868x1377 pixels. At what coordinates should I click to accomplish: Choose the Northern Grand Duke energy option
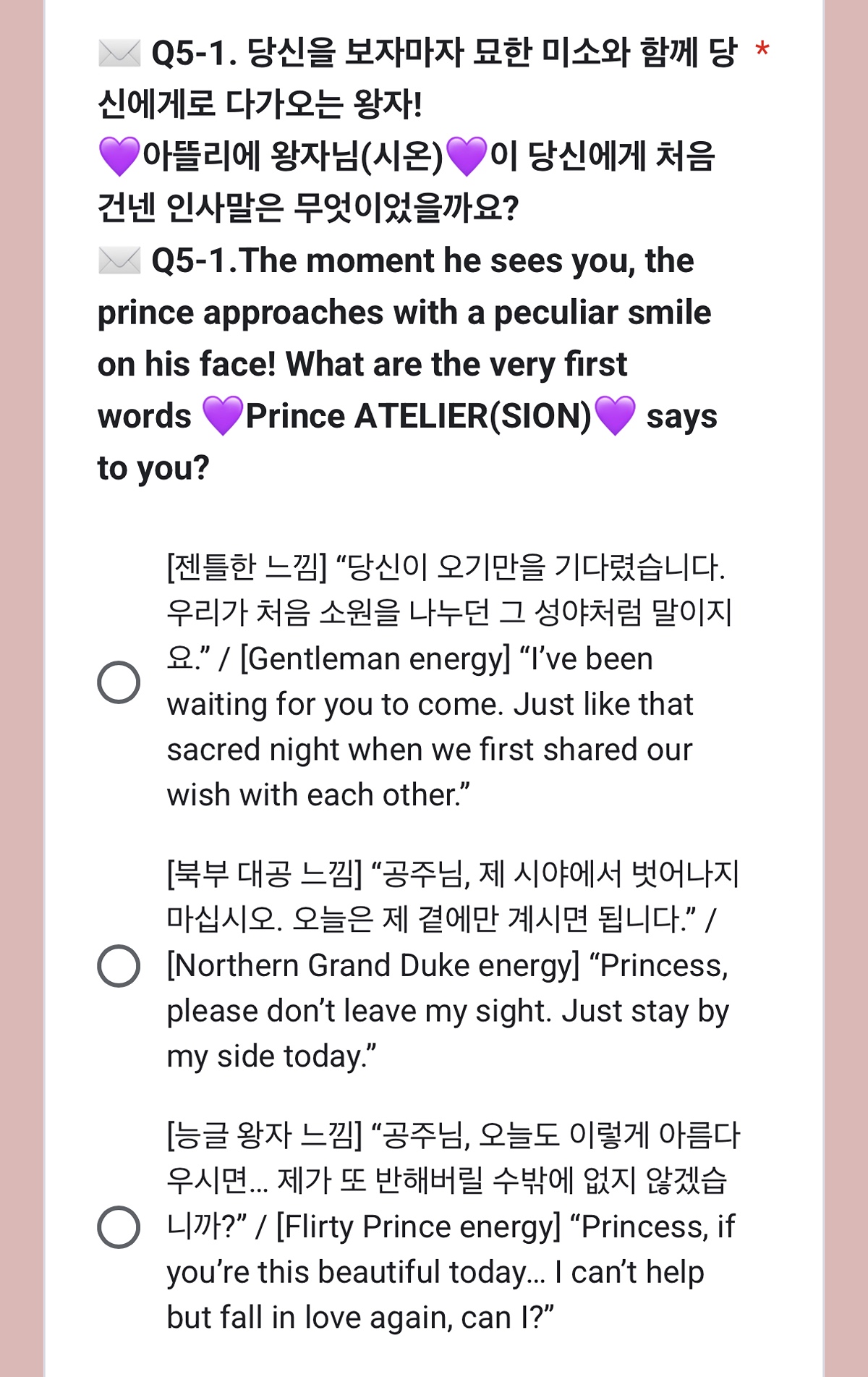119,965
